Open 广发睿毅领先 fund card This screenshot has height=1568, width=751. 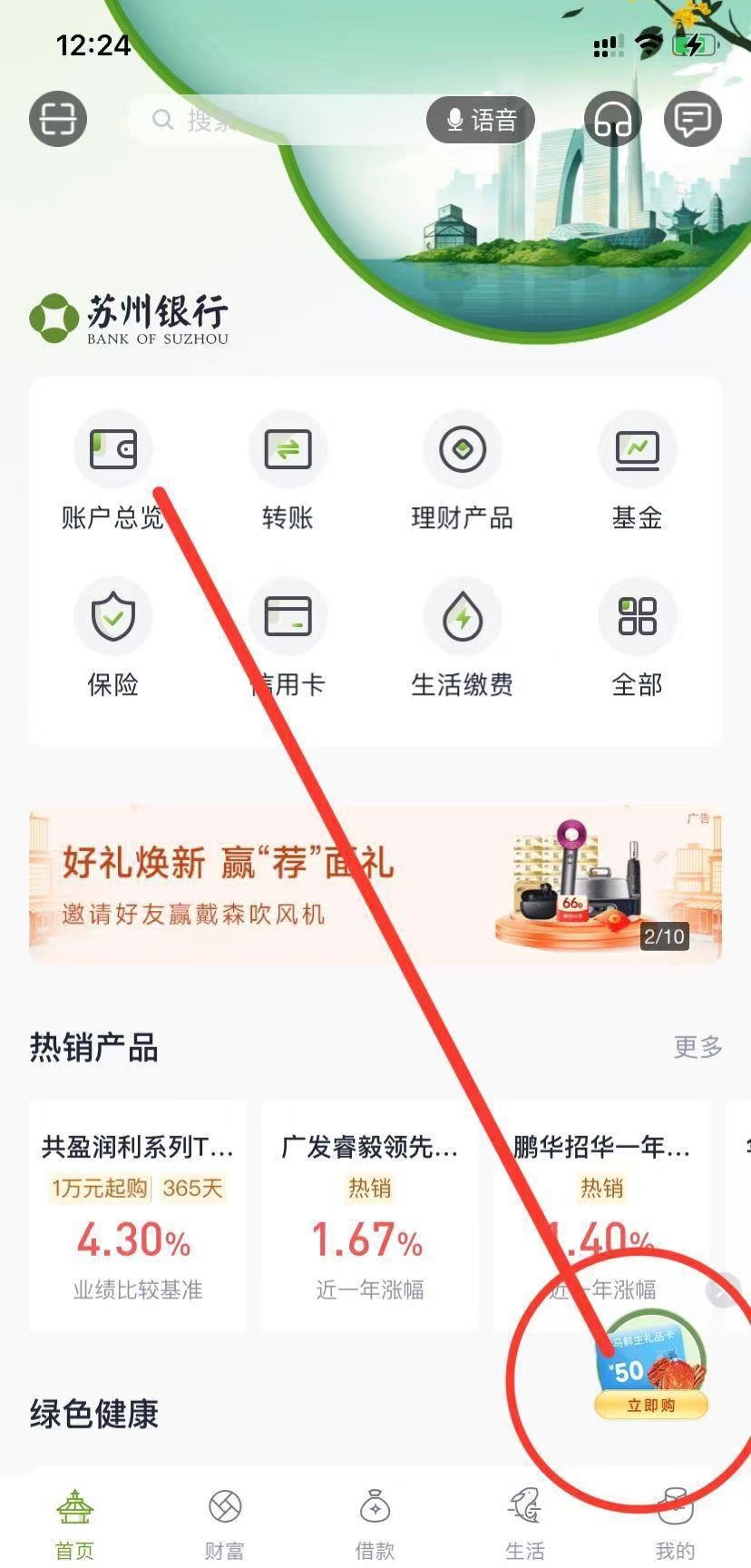click(370, 1216)
